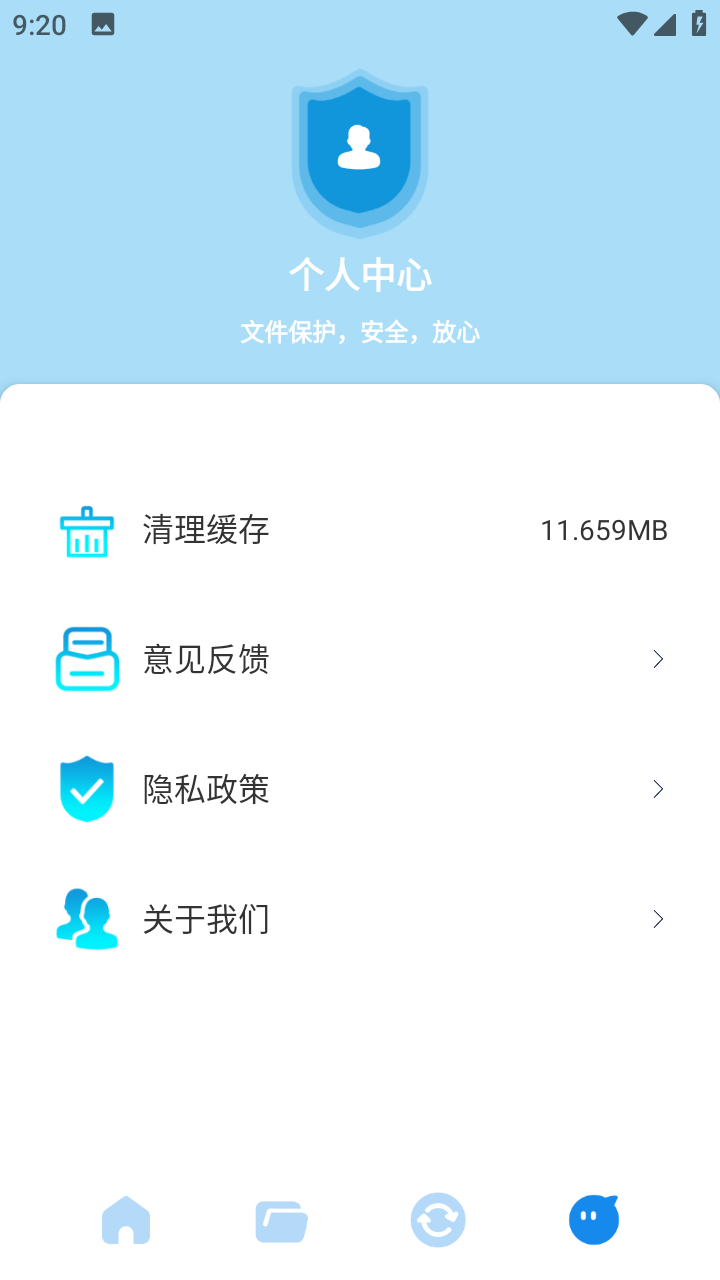
Task: Select the sync refresh tab
Action: pos(438,1221)
